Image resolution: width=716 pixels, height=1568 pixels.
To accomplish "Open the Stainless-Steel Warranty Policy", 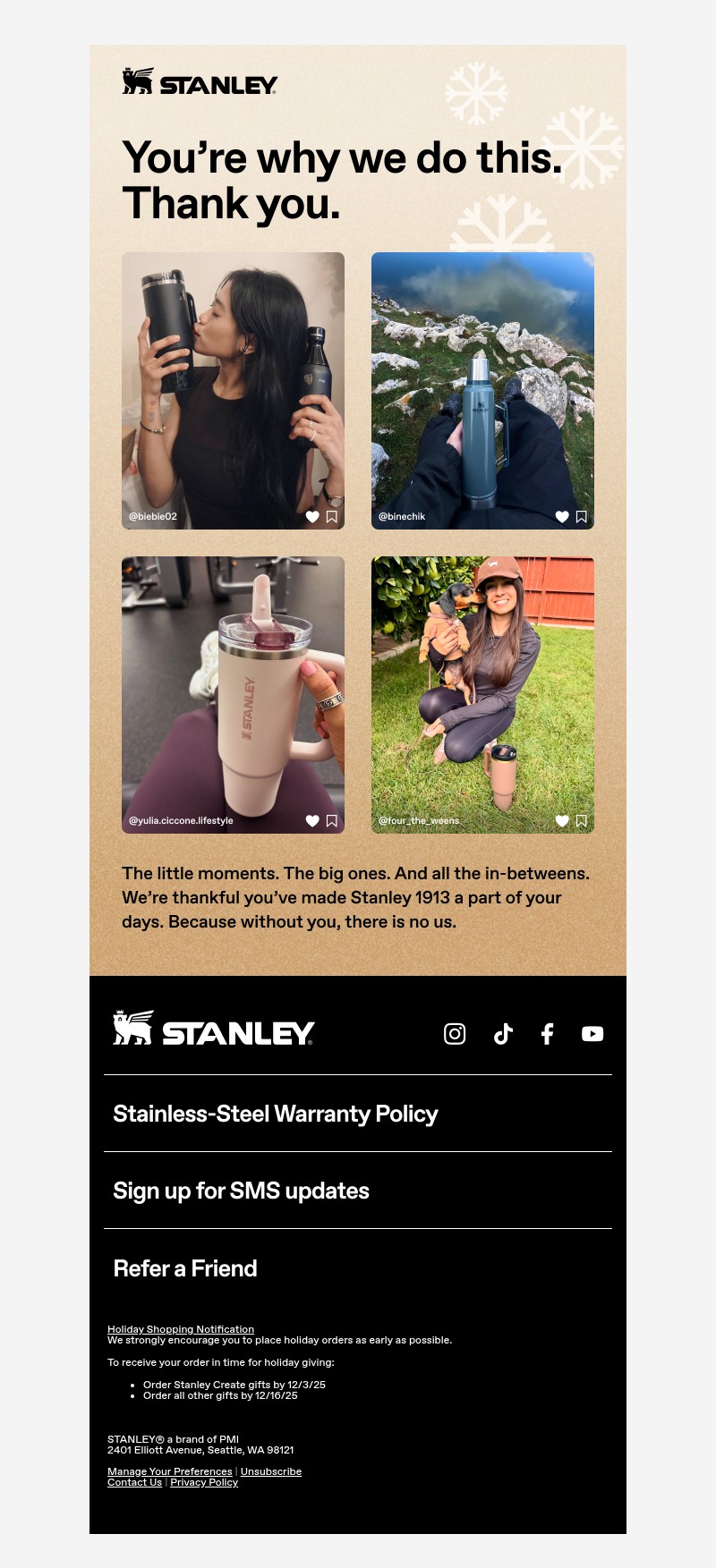I will (x=275, y=1114).
